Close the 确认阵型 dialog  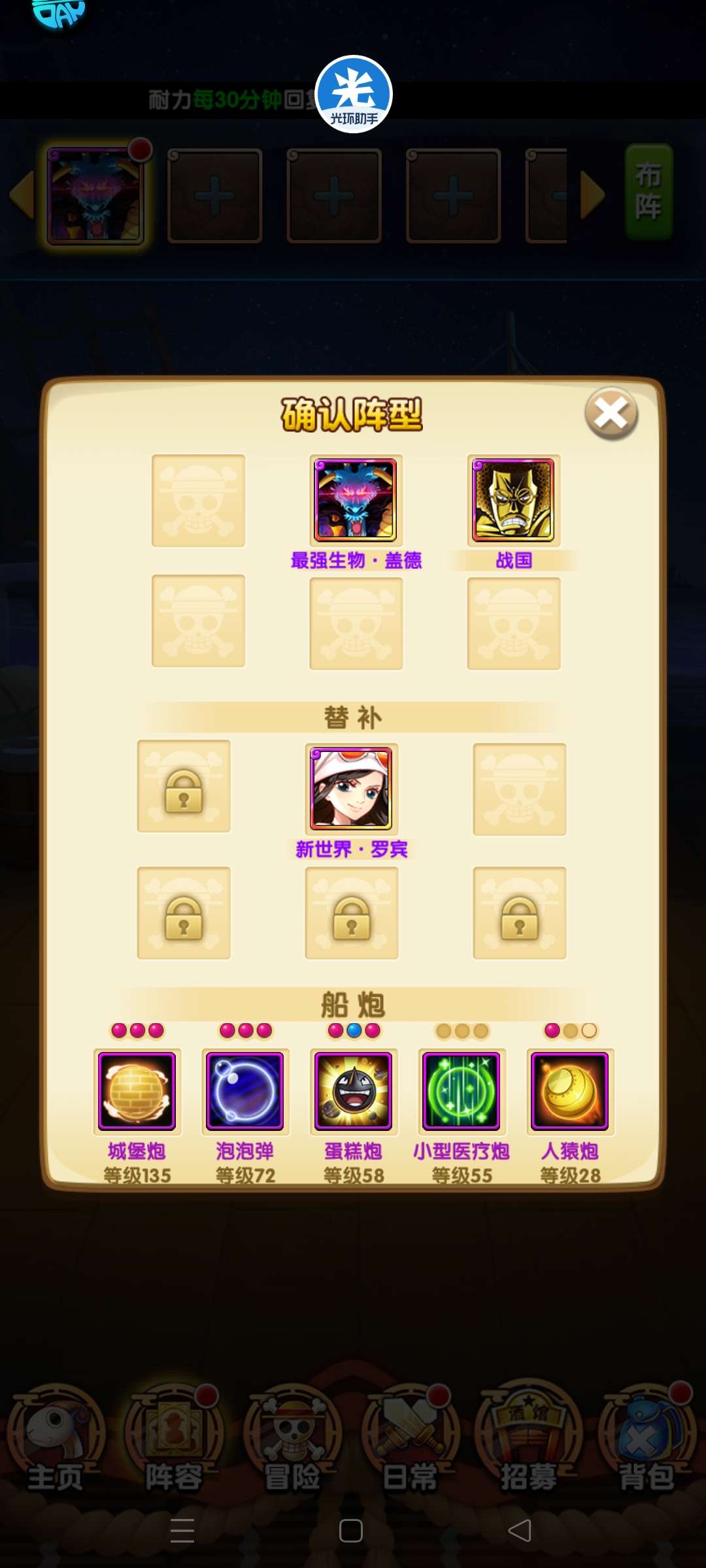tap(611, 413)
